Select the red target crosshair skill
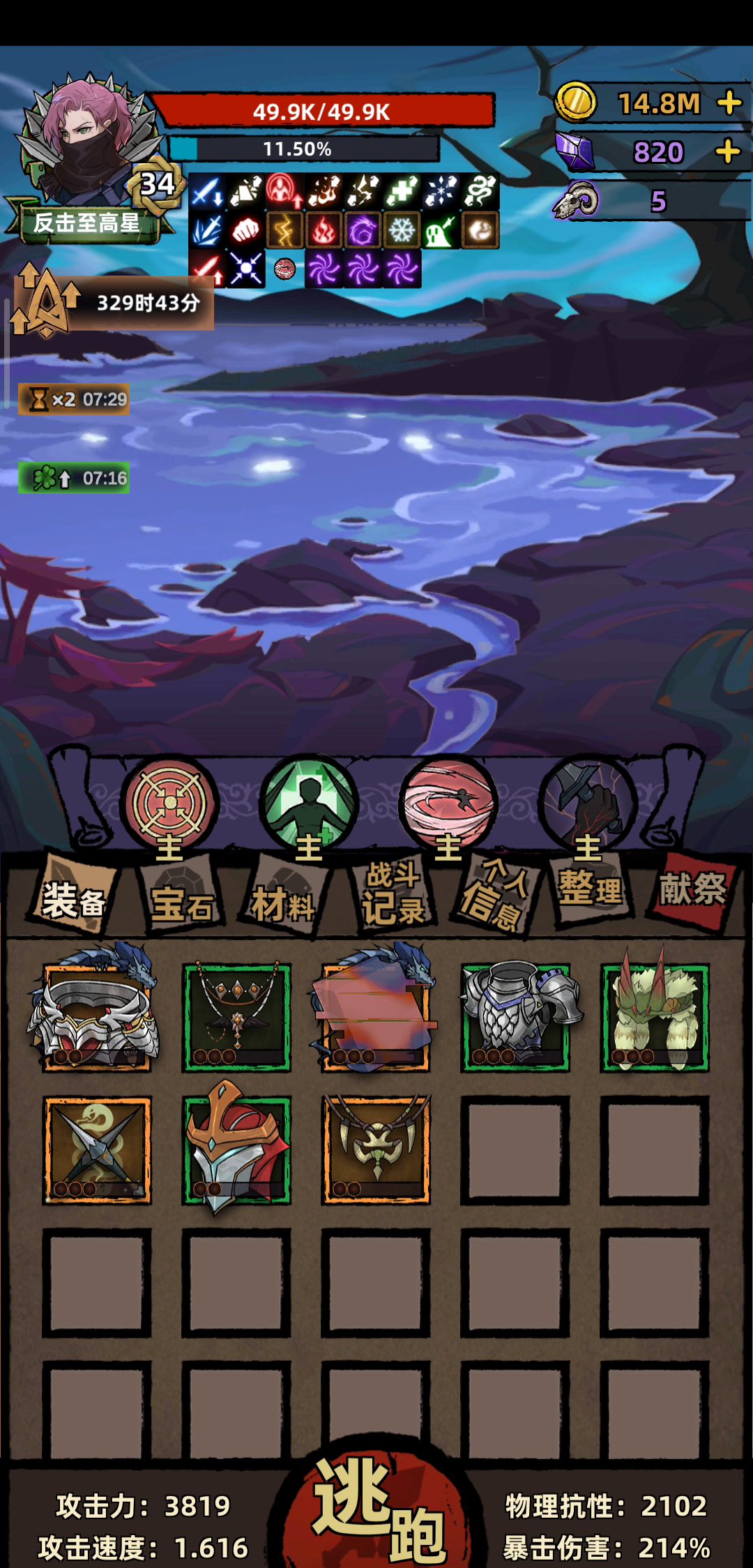The image size is (753, 1568). pyautogui.click(x=169, y=804)
